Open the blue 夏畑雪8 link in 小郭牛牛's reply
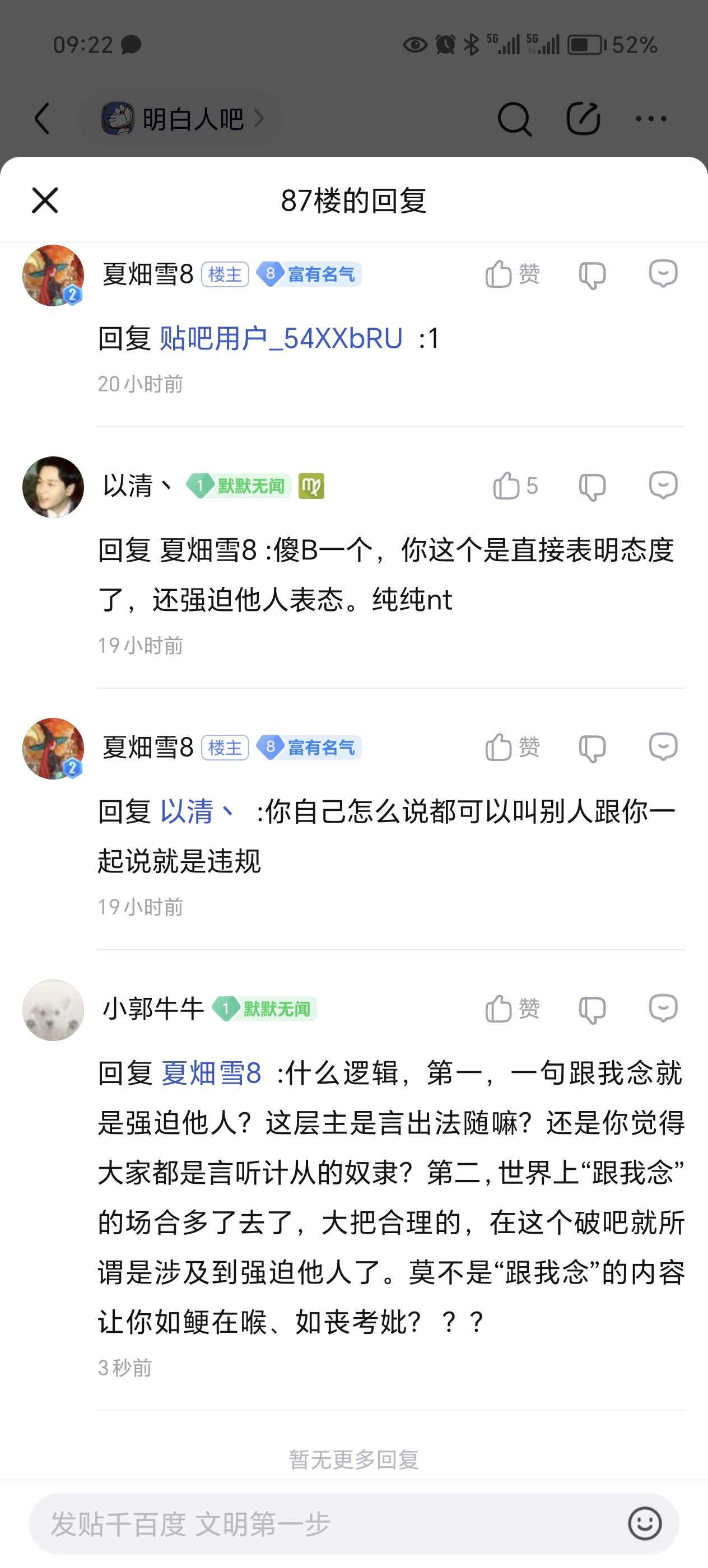Viewport: 708px width, 1568px height. click(x=211, y=1073)
